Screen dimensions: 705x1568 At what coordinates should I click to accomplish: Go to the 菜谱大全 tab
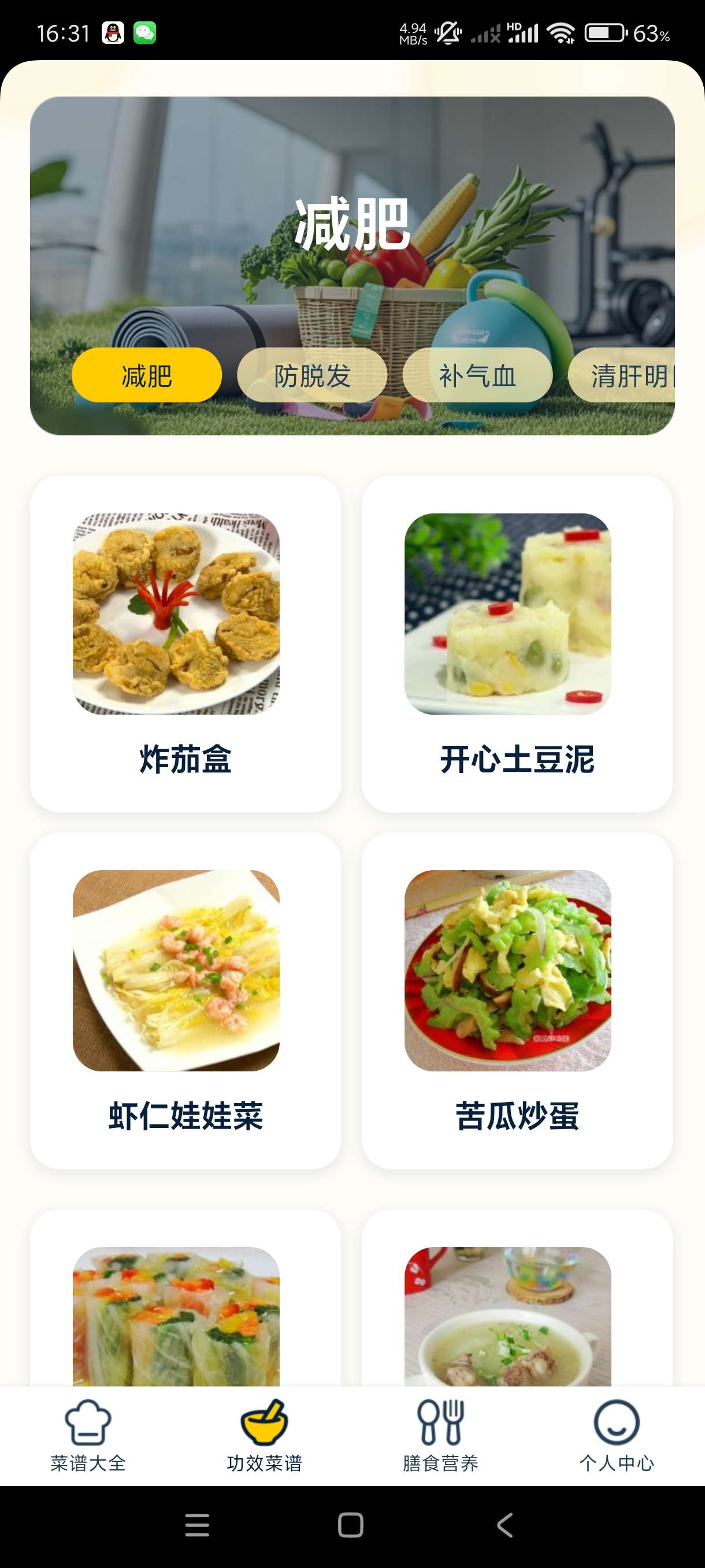pyautogui.click(x=88, y=1435)
